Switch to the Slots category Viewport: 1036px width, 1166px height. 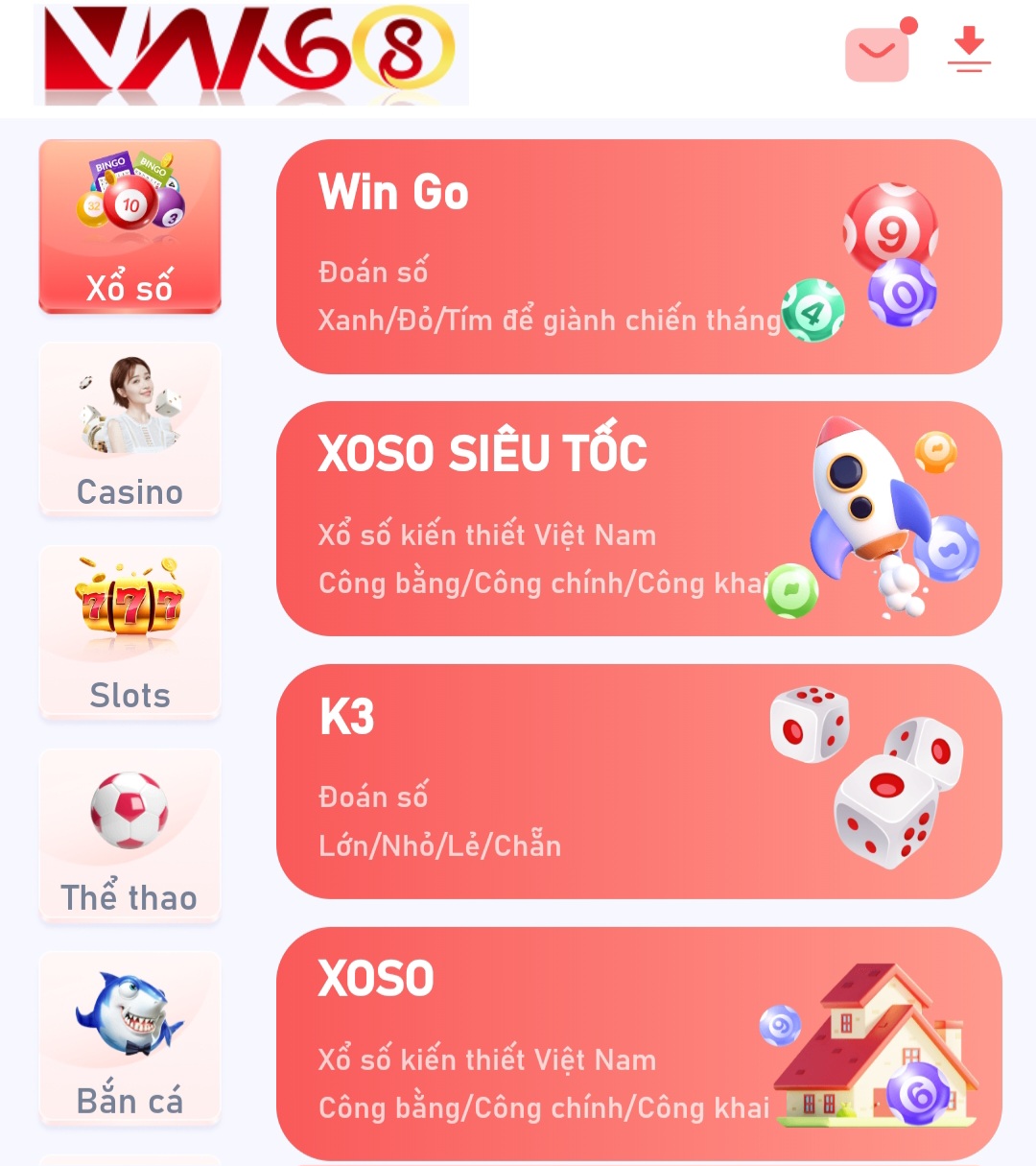pos(129,632)
